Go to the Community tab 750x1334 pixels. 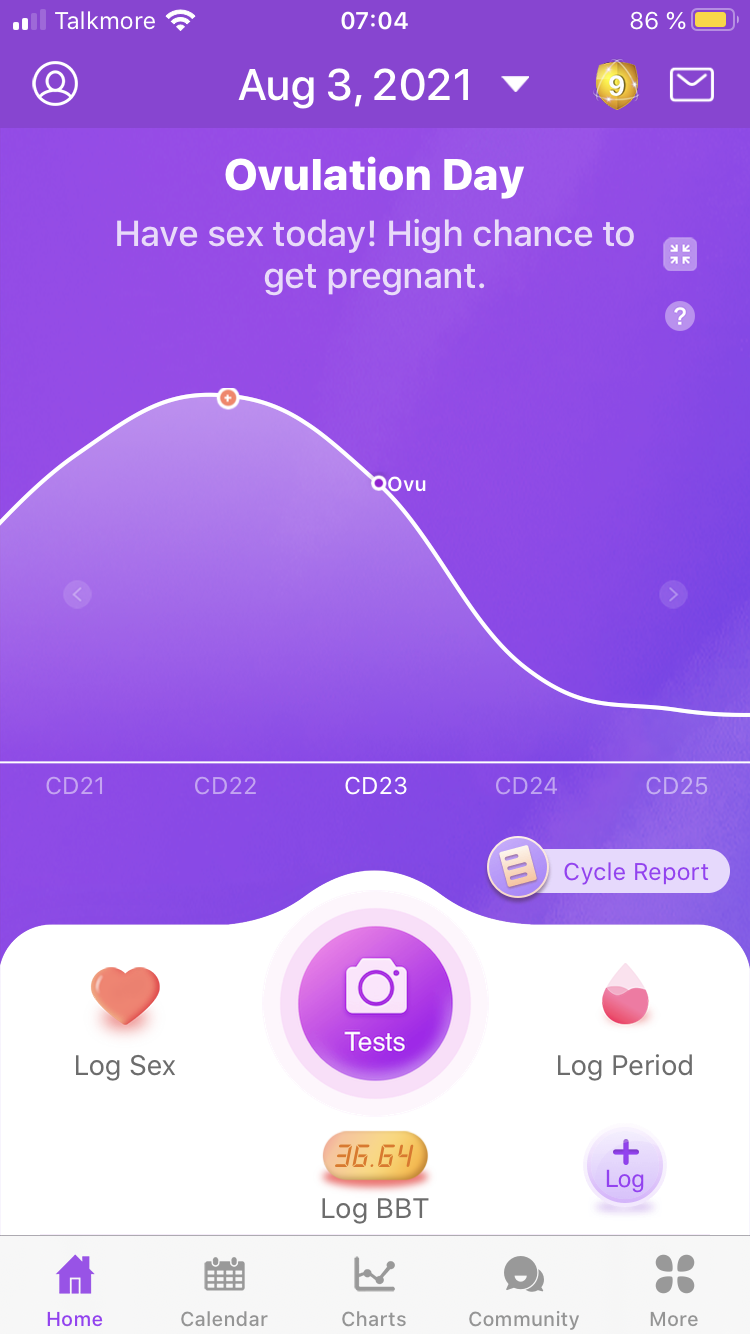tap(523, 1290)
